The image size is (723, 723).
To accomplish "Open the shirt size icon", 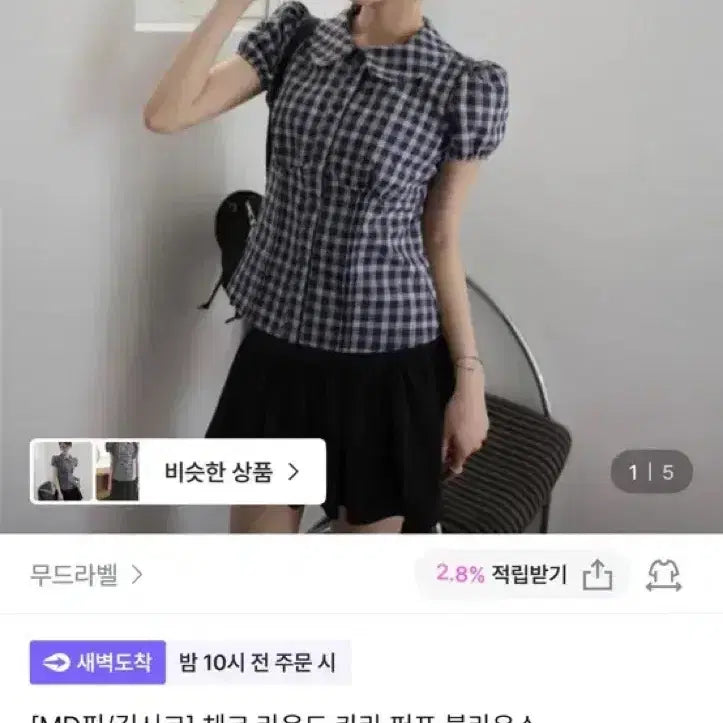I will pyautogui.click(x=664, y=574).
